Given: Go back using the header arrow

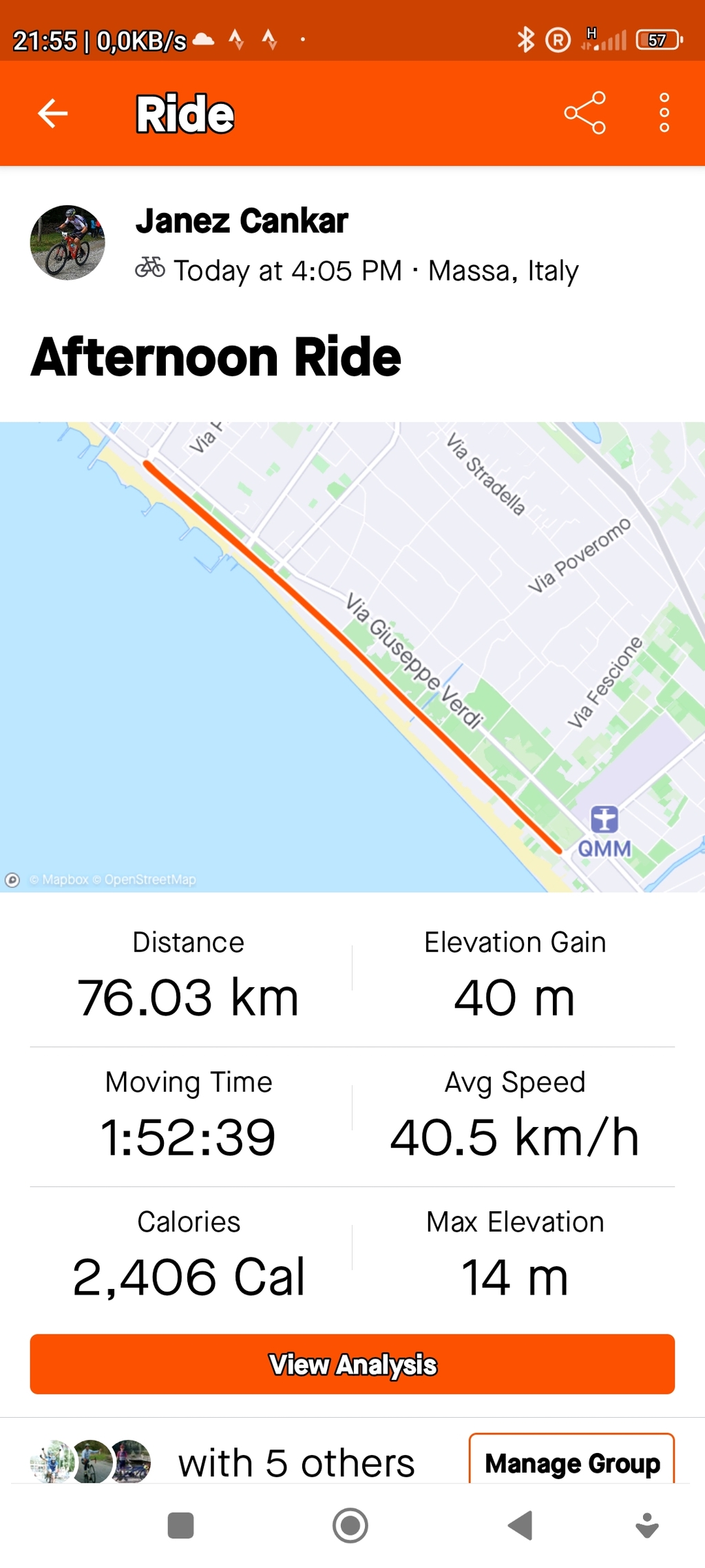Looking at the screenshot, I should 52,113.
